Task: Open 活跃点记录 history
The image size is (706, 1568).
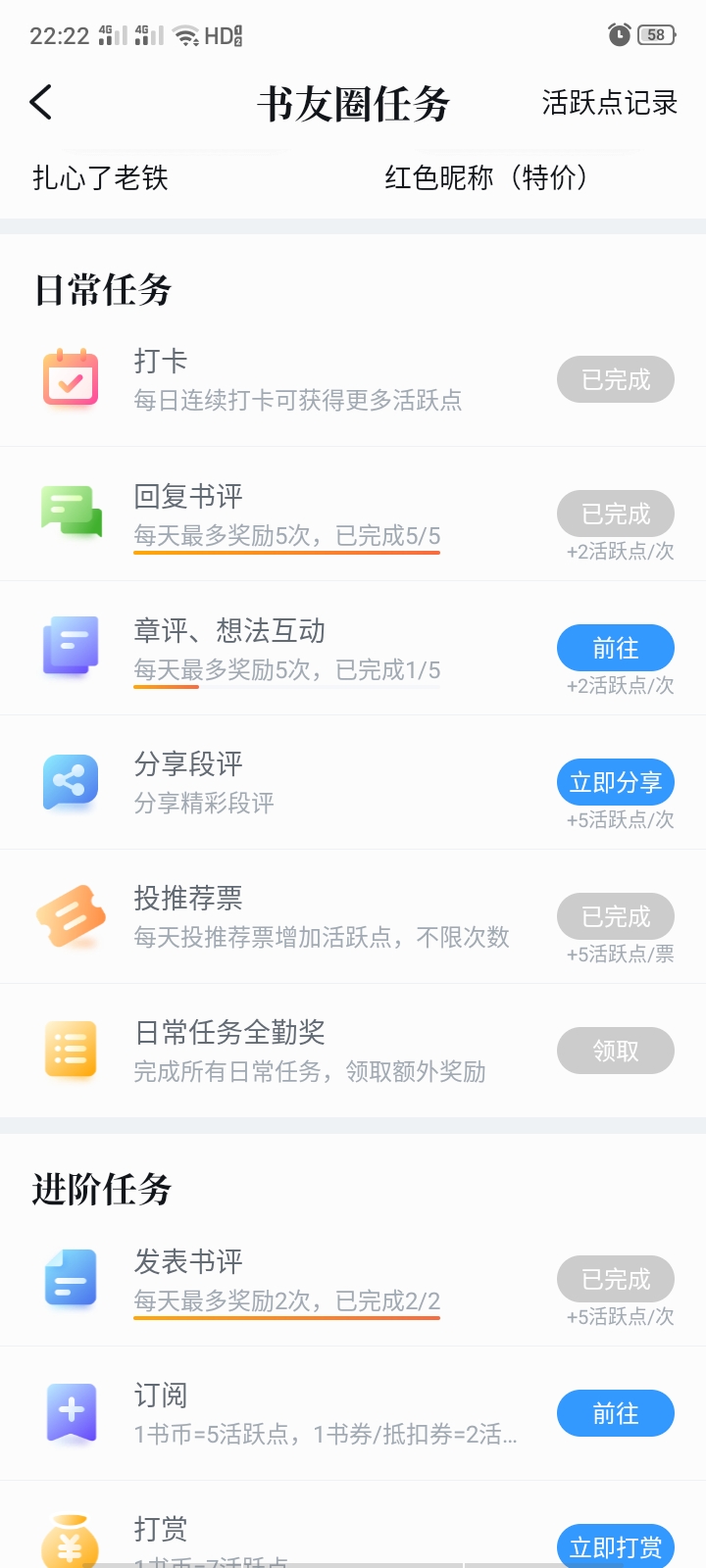Action: pos(609,103)
